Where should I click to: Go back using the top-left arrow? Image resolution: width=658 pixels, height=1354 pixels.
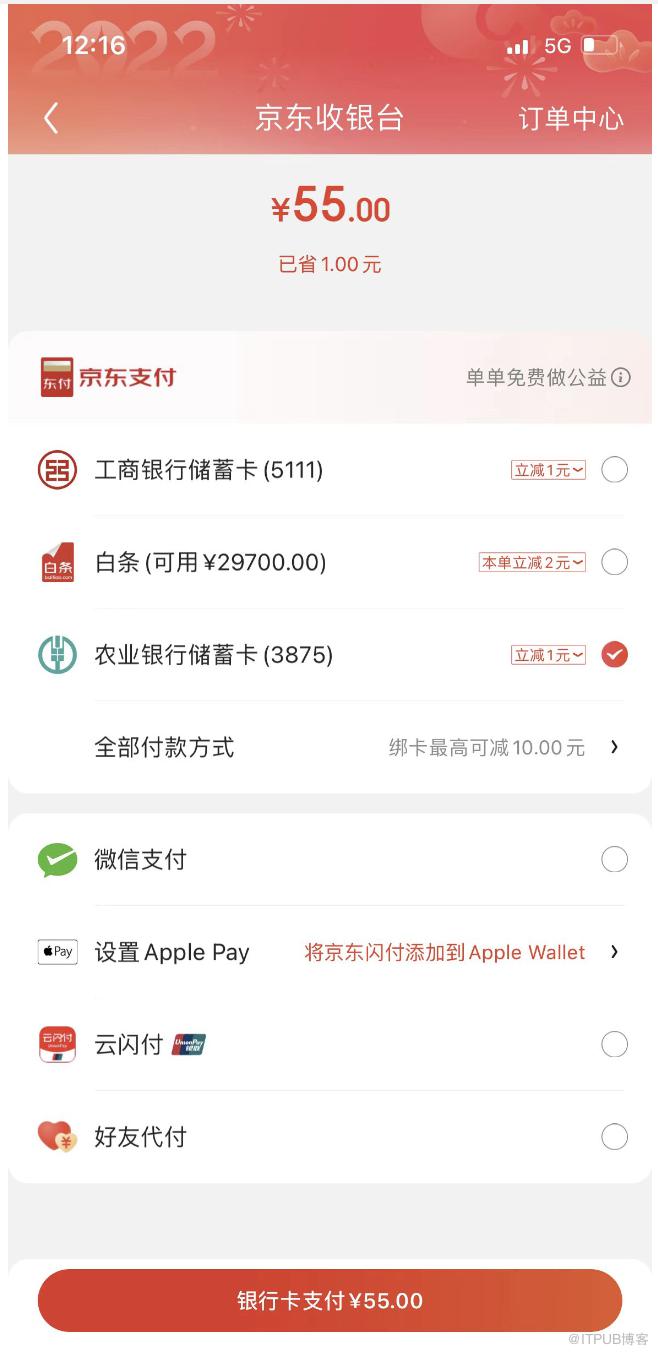coord(51,118)
